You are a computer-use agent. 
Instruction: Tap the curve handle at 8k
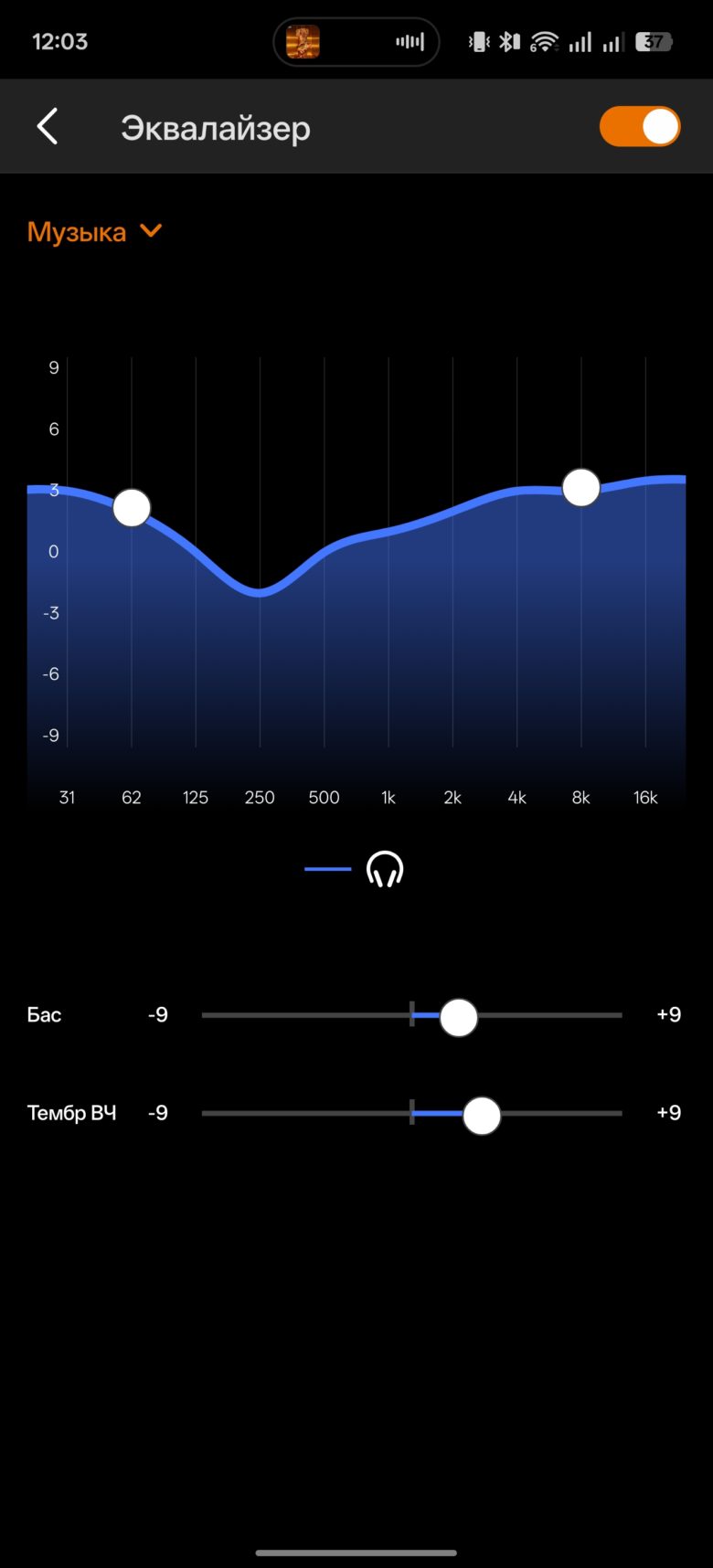coord(581,487)
